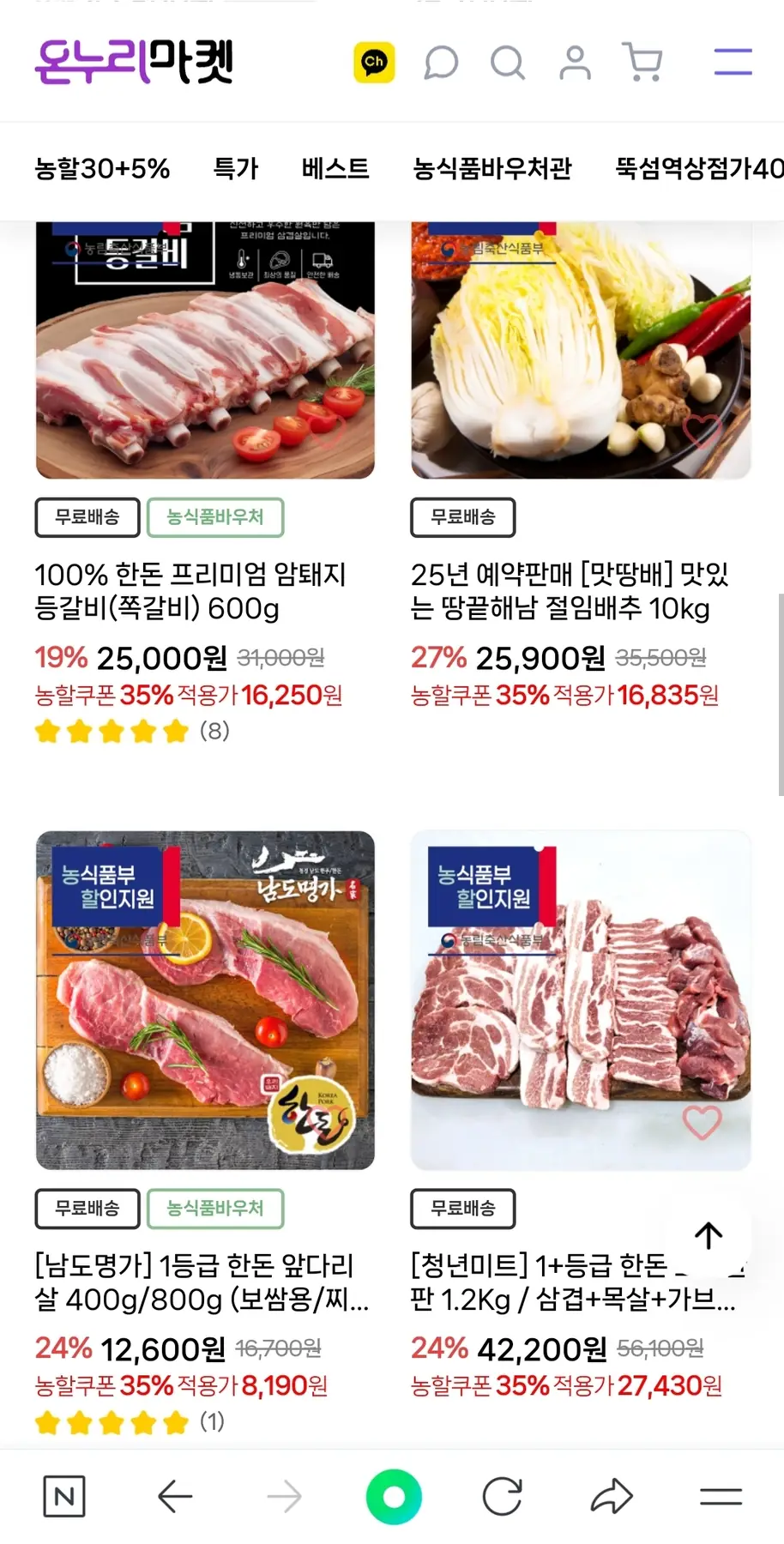Open the KakaoTalk channel icon
This screenshot has width=784, height=1544.
[374, 63]
